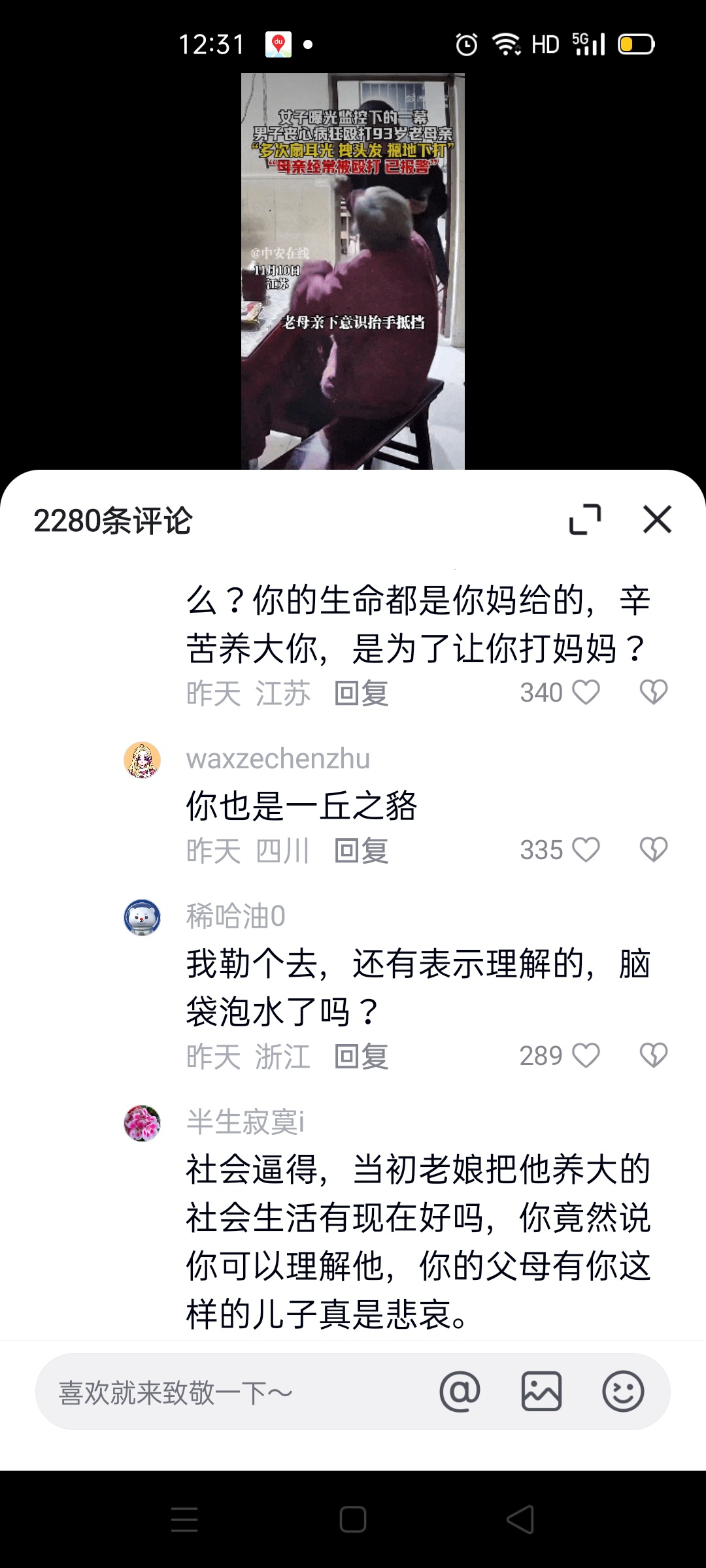Dislike waxzechenzhu's comment
This screenshot has width=706, height=1568.
(x=653, y=850)
